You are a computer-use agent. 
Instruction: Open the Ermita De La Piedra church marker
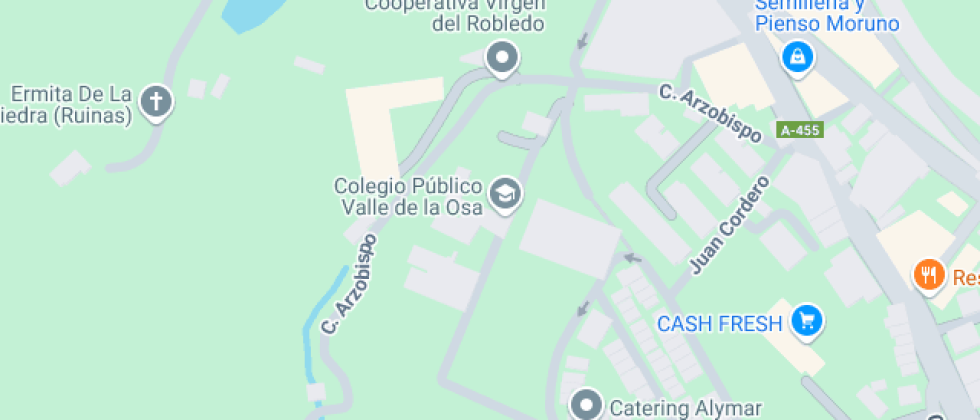point(156,102)
